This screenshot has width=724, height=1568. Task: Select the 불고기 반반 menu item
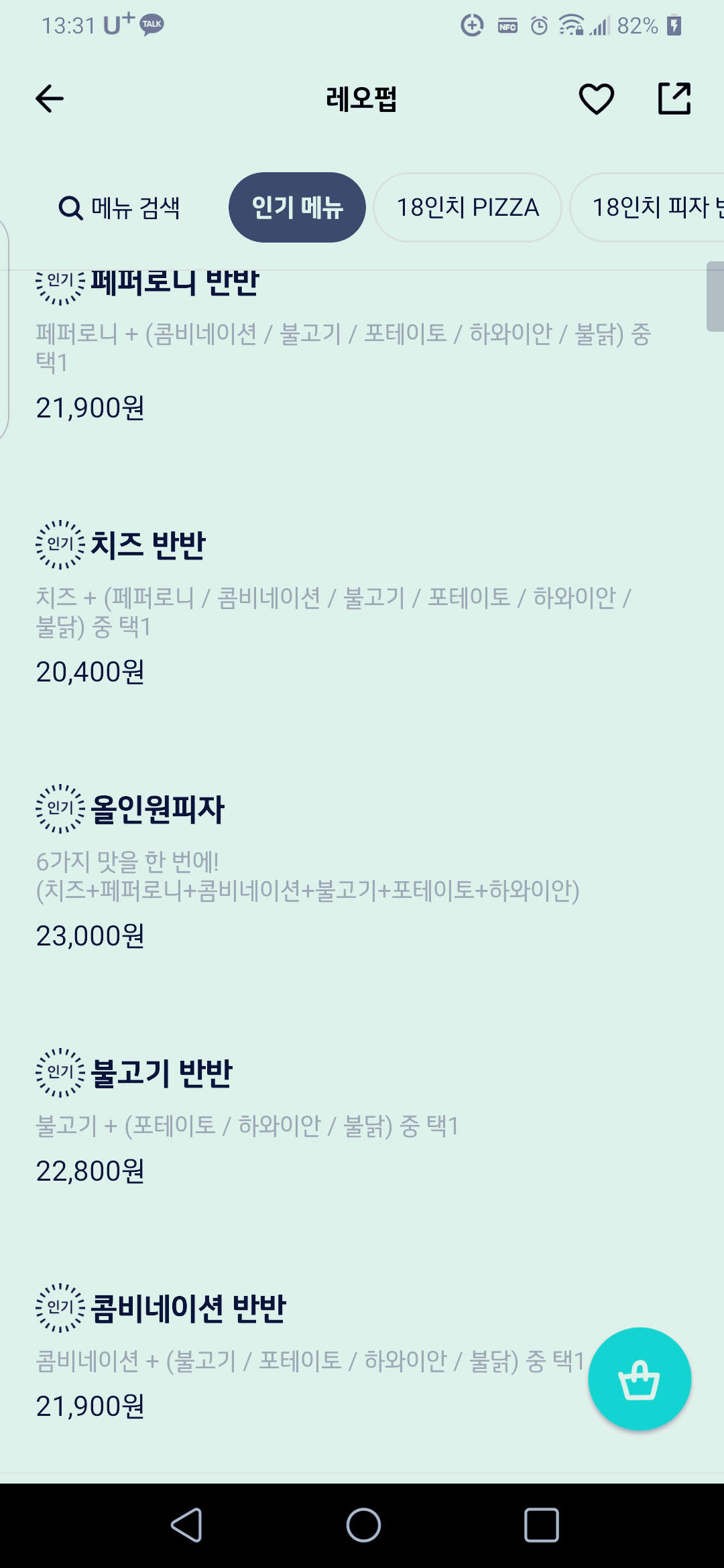161,1071
